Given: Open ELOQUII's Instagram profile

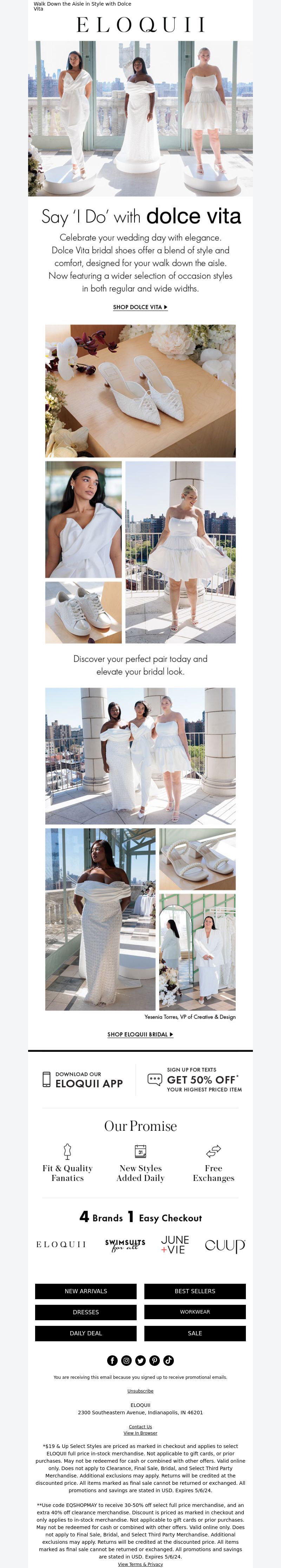Looking at the screenshot, I should [x=126, y=1361].
